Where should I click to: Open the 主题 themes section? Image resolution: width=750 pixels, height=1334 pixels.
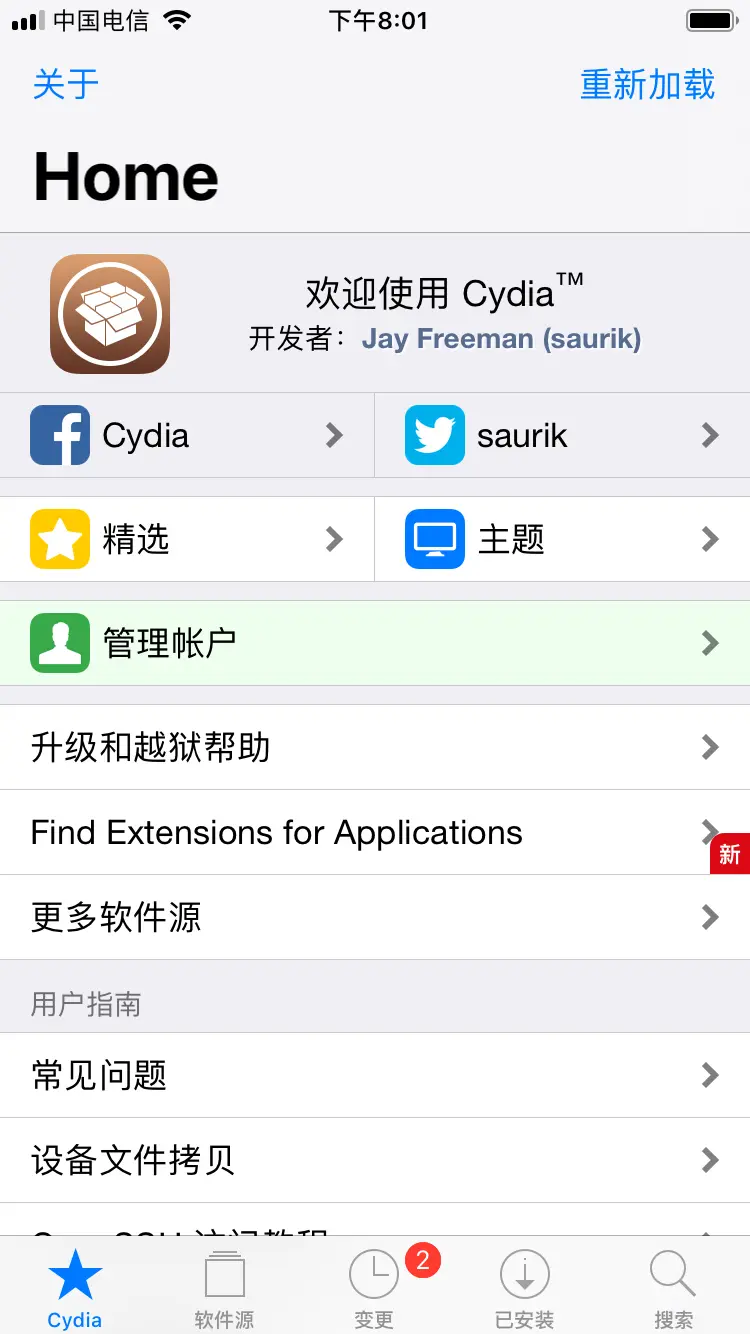click(562, 540)
